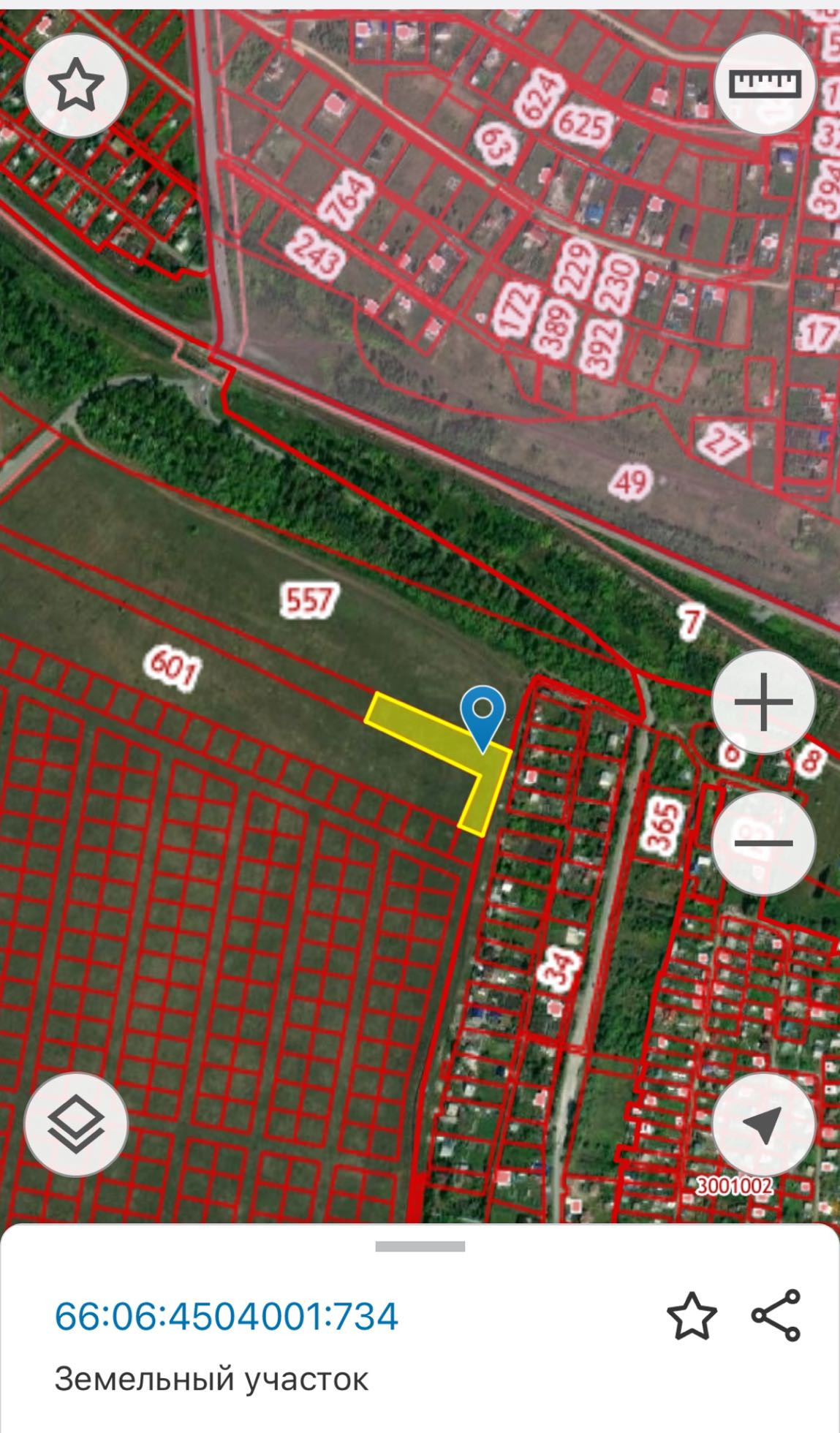
Task: Activate the ruler measurement tool
Action: coord(765,84)
